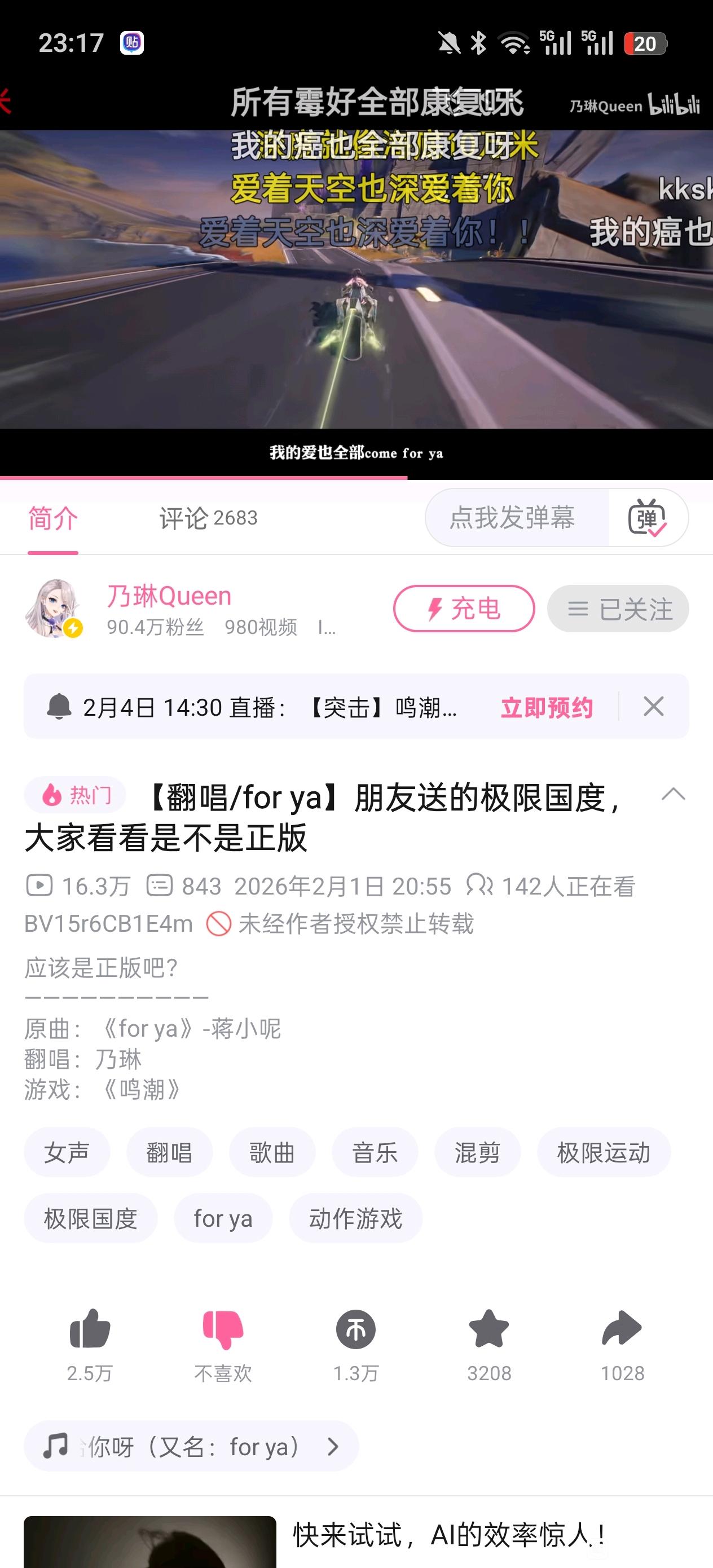Open the 极限运动 tag
Screen dimensions: 713x1568
click(x=604, y=1152)
